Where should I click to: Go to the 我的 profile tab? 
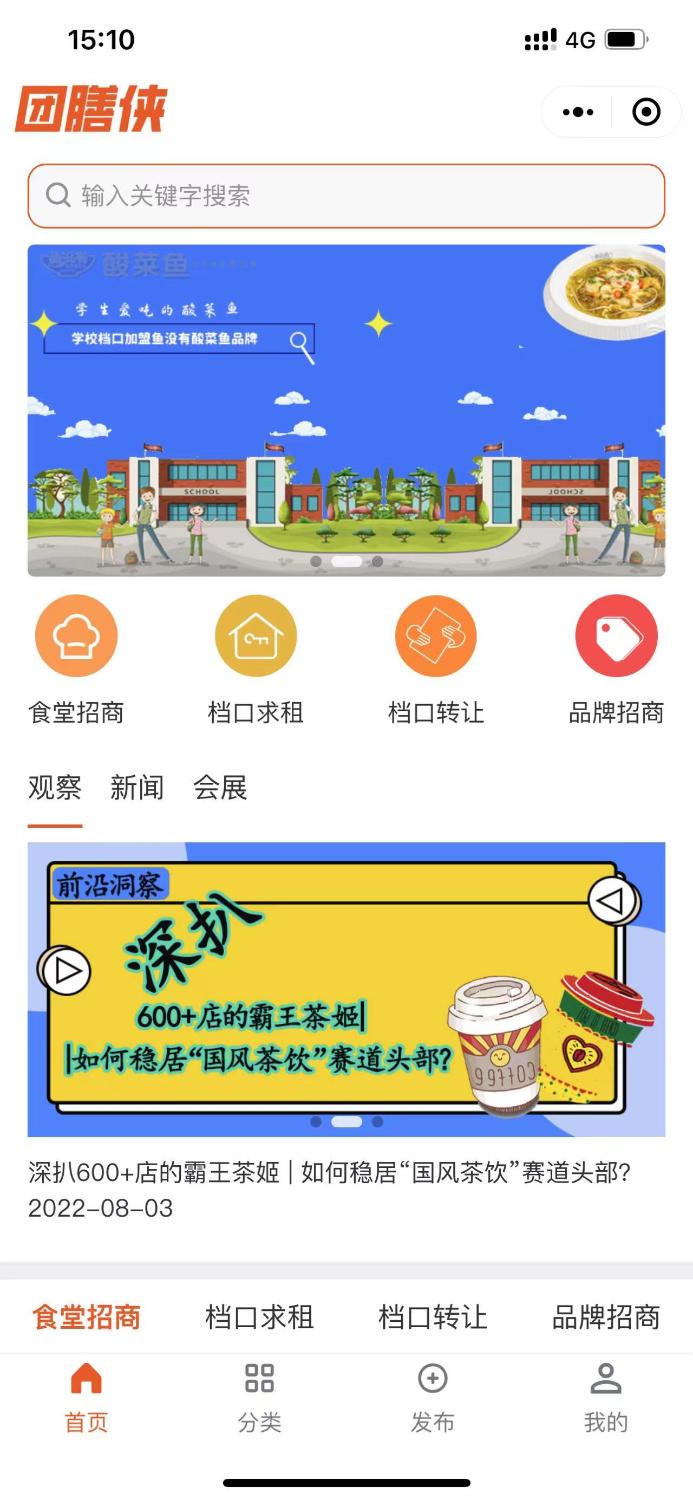click(x=606, y=1397)
